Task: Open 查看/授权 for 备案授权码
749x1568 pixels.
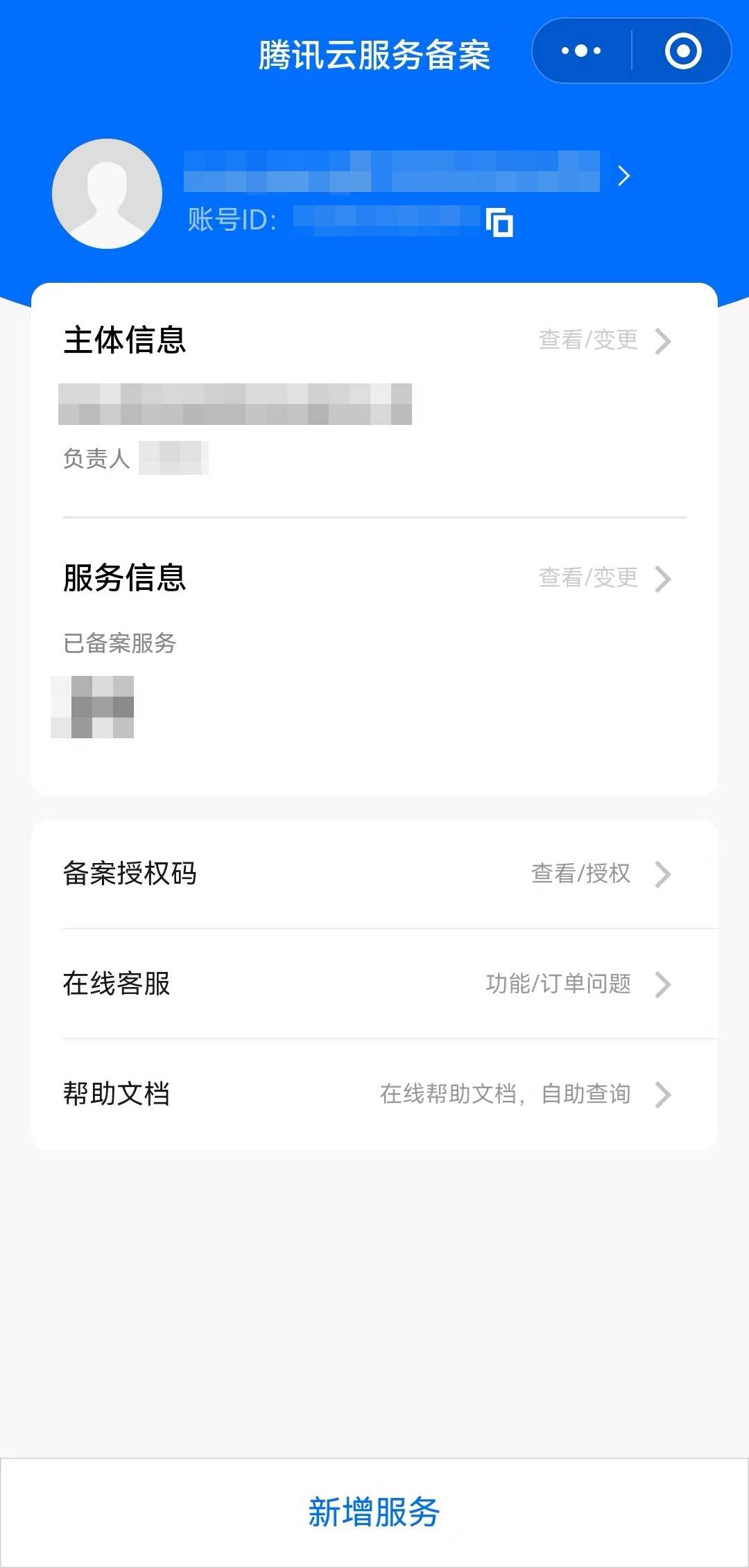Action: 580,875
